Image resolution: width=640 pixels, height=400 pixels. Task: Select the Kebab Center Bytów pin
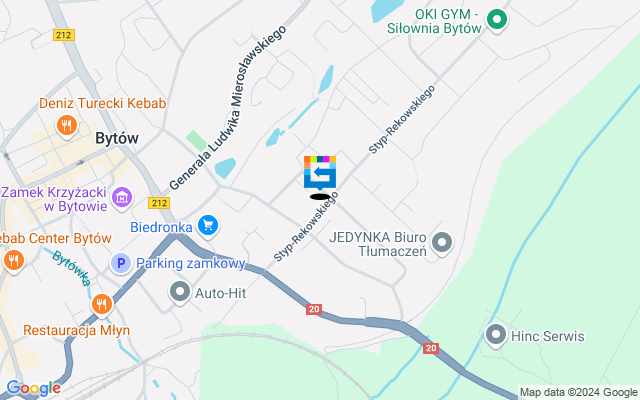click(13, 262)
